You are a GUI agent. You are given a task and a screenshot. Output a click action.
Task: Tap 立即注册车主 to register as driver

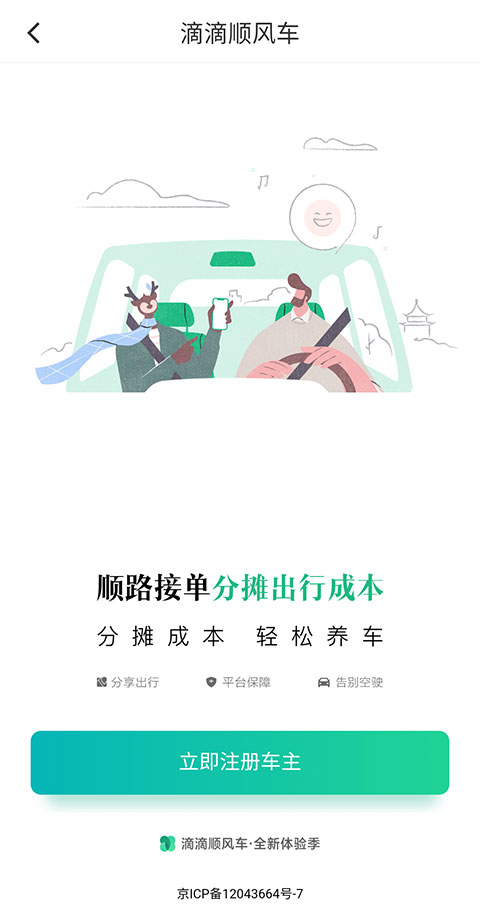pyautogui.click(x=240, y=762)
